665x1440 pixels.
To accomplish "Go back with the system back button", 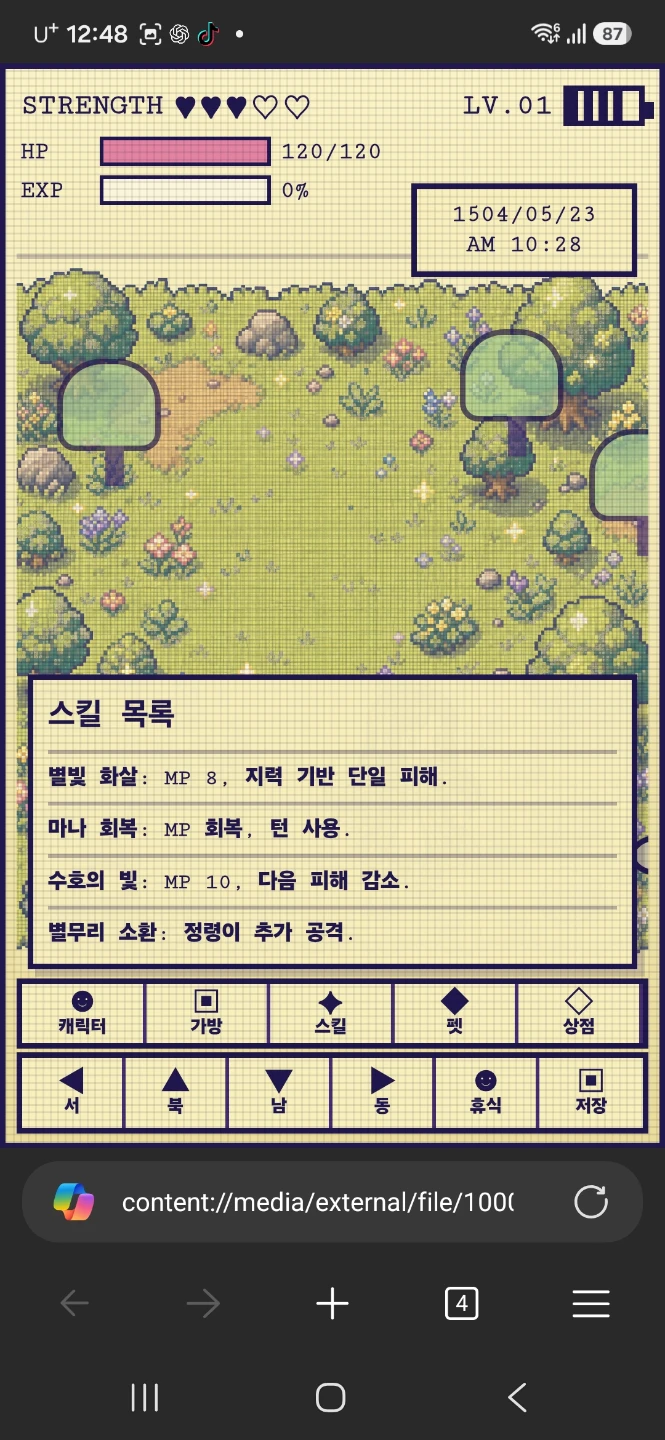I will 517,1397.
